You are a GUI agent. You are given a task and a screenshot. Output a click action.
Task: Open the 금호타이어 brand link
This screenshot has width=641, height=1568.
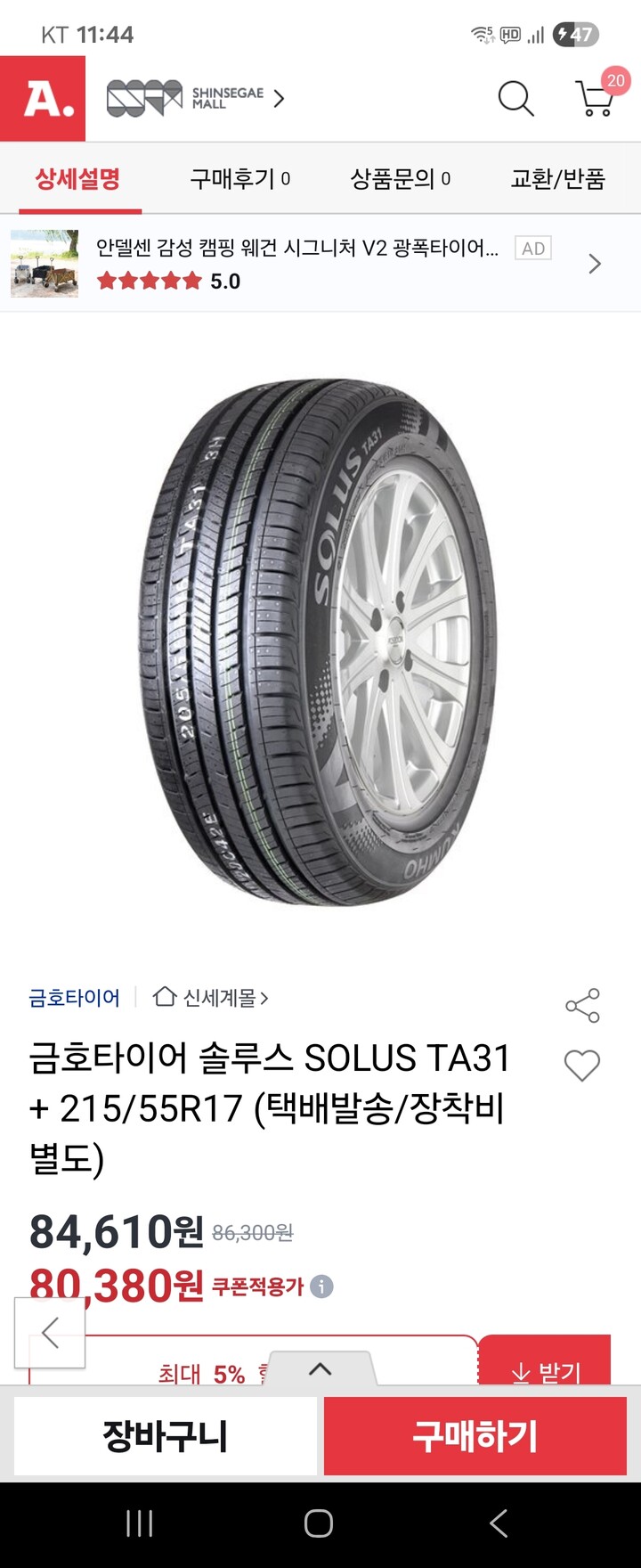(x=71, y=998)
